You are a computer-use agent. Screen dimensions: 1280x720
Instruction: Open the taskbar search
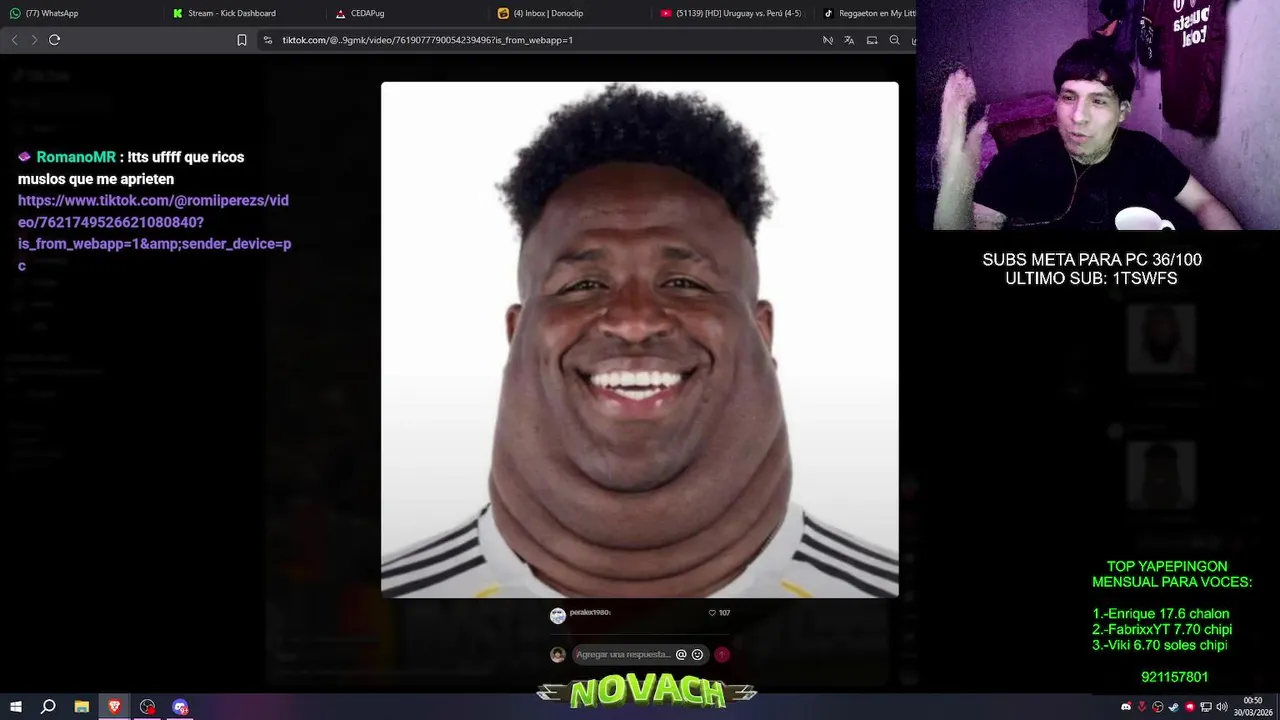[x=48, y=707]
